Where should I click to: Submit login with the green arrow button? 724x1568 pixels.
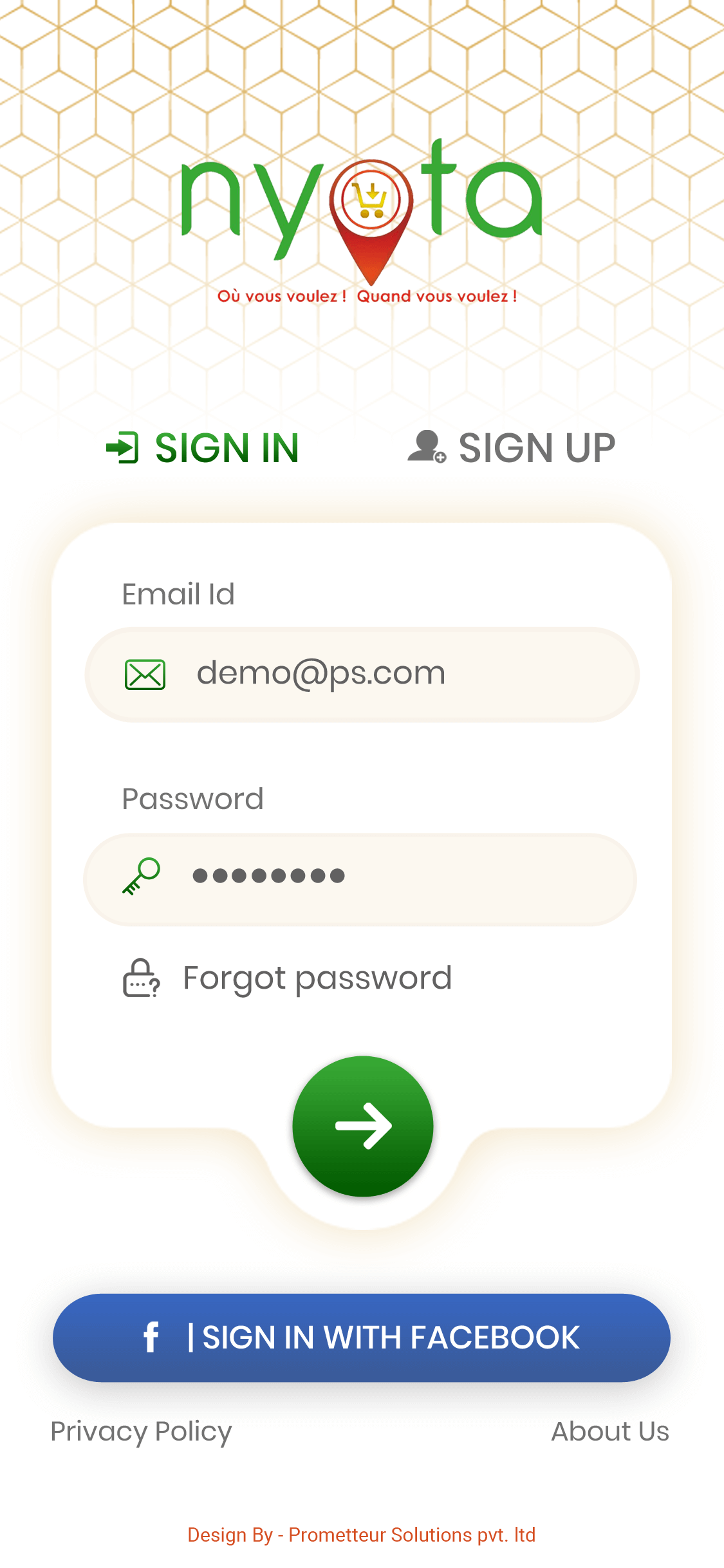click(x=362, y=1126)
